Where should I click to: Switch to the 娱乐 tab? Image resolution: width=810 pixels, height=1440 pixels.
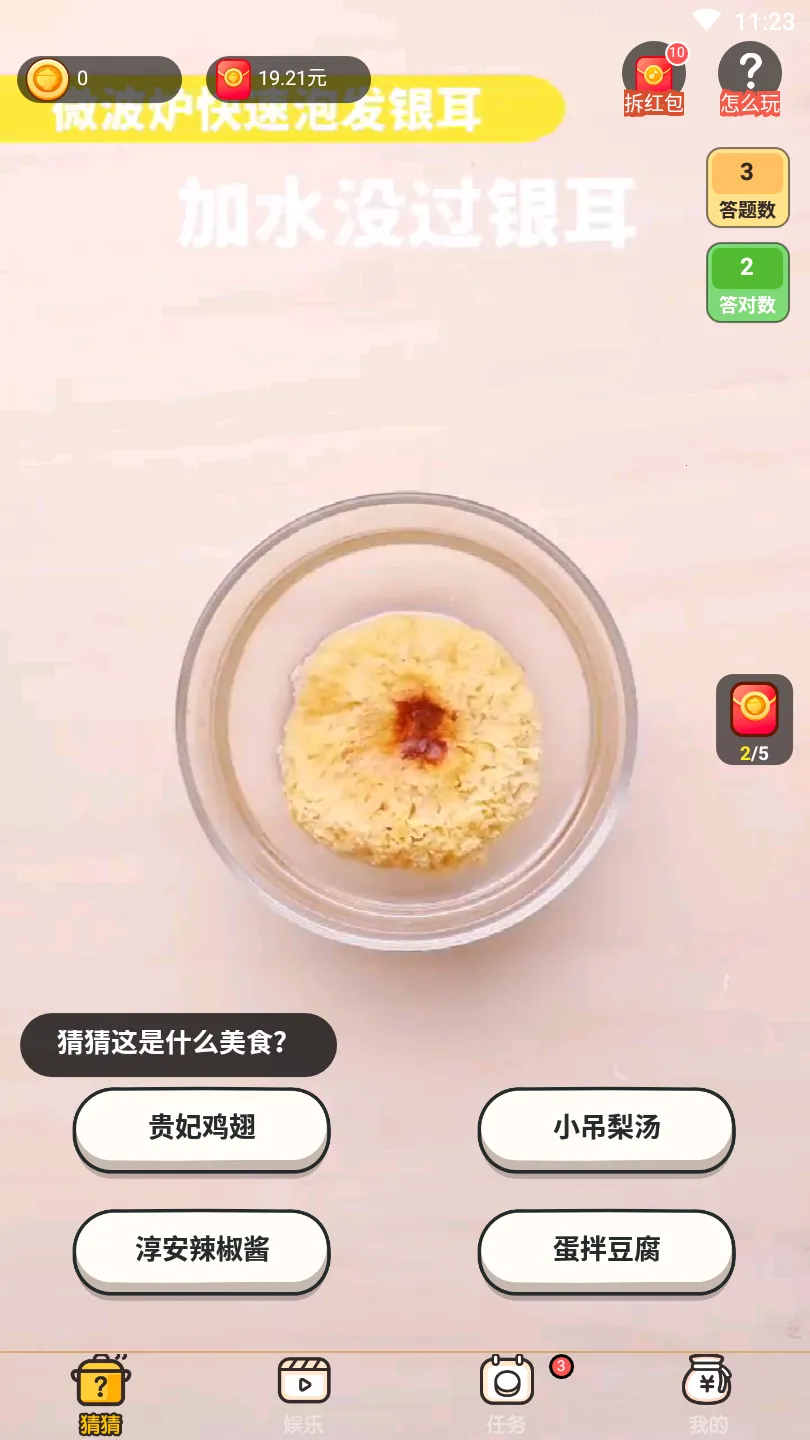click(303, 1394)
